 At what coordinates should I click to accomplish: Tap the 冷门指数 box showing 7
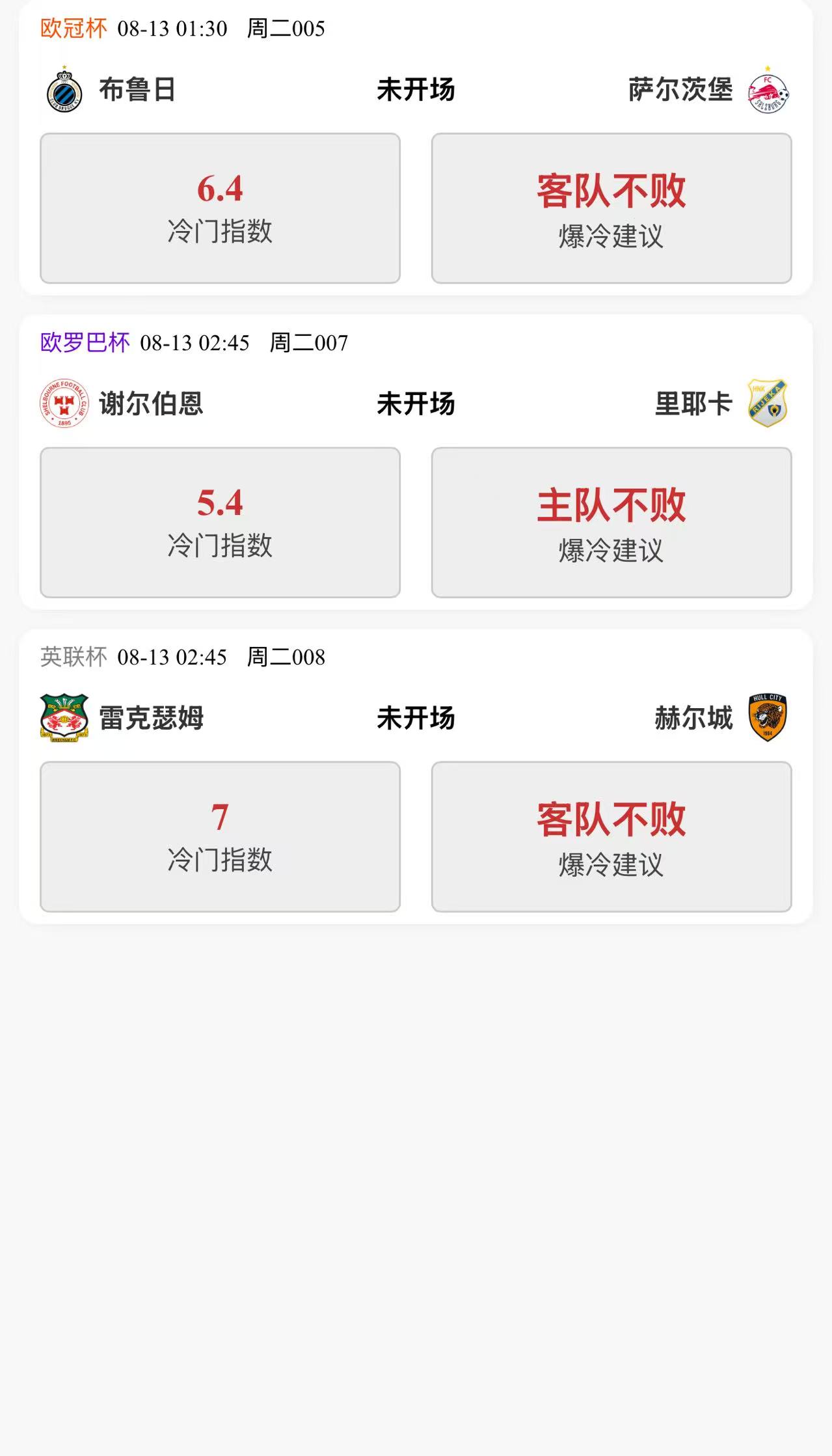[x=220, y=836]
